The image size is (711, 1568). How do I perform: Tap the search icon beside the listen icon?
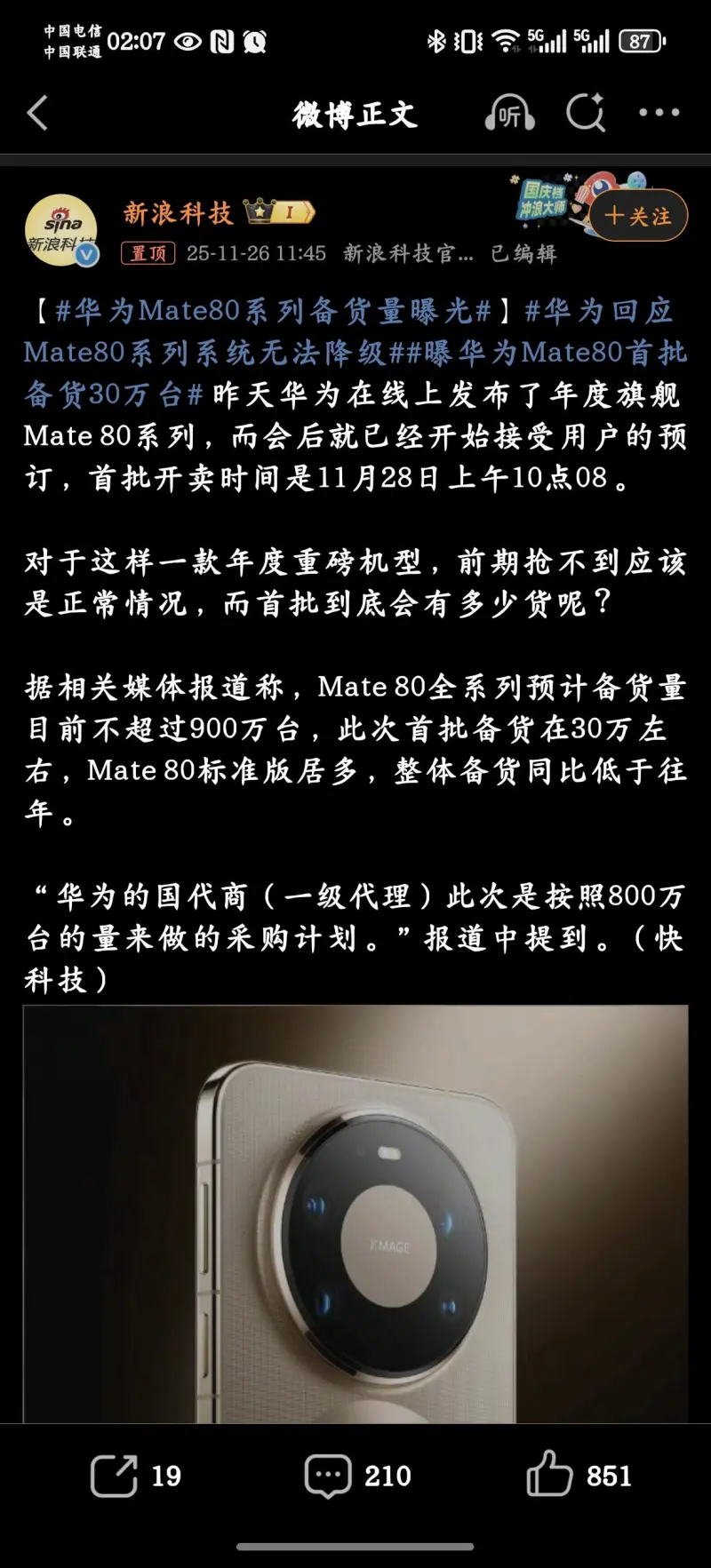coord(586,114)
